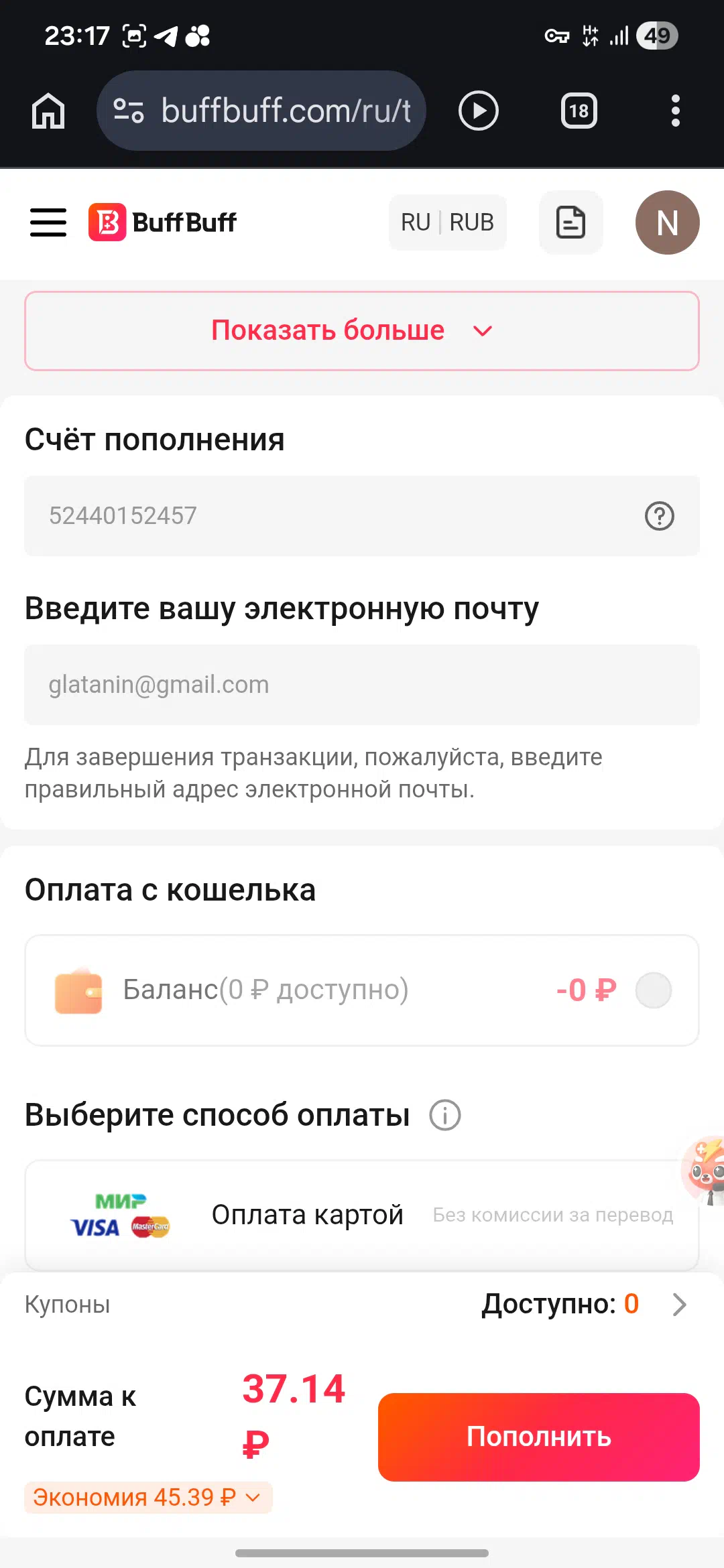
Task: Open the browser tab switcher showing 18
Action: (x=579, y=111)
